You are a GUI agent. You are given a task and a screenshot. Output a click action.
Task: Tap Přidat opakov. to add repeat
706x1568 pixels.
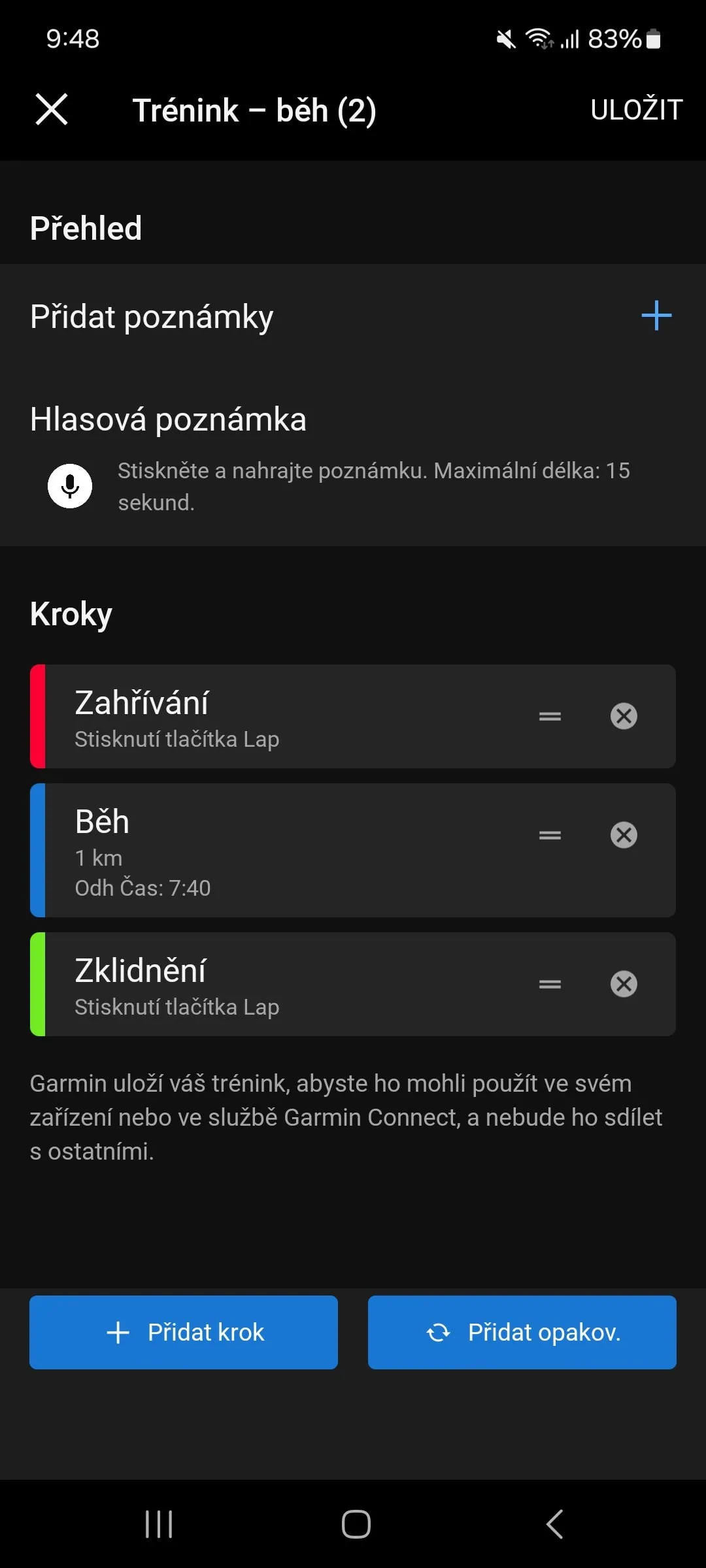click(522, 1332)
